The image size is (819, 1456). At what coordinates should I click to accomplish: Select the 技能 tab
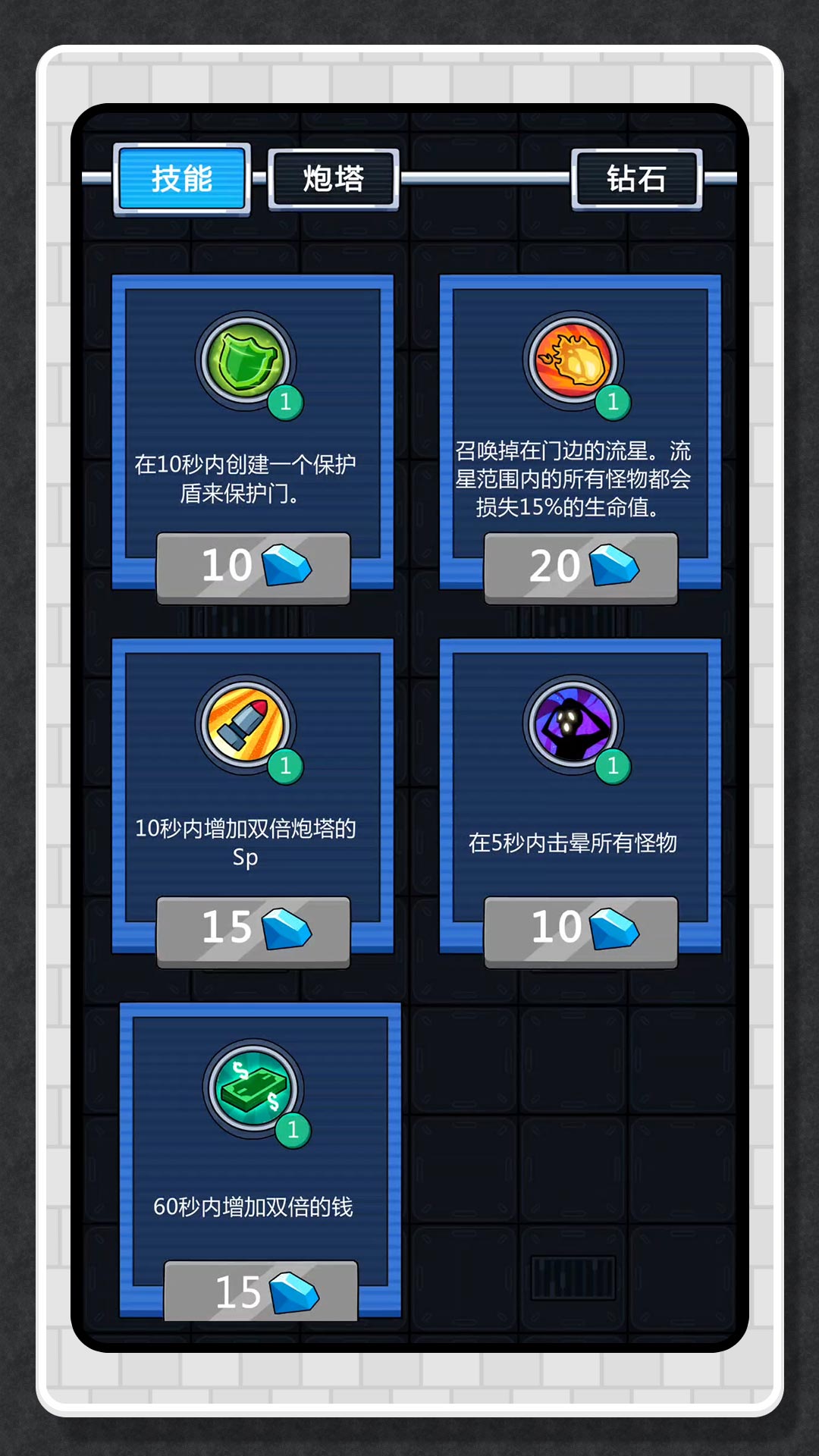tap(182, 179)
